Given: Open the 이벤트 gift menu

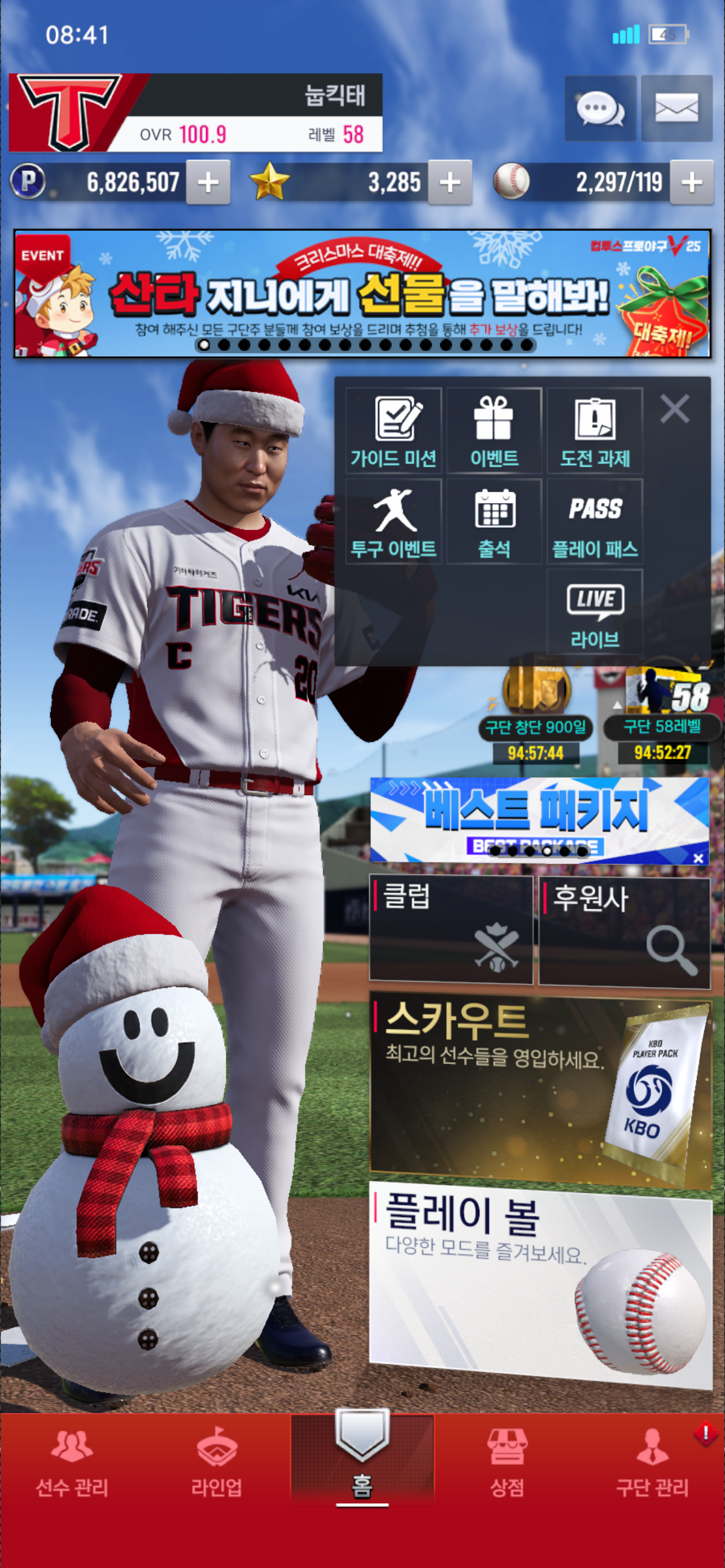Looking at the screenshot, I should [x=494, y=431].
